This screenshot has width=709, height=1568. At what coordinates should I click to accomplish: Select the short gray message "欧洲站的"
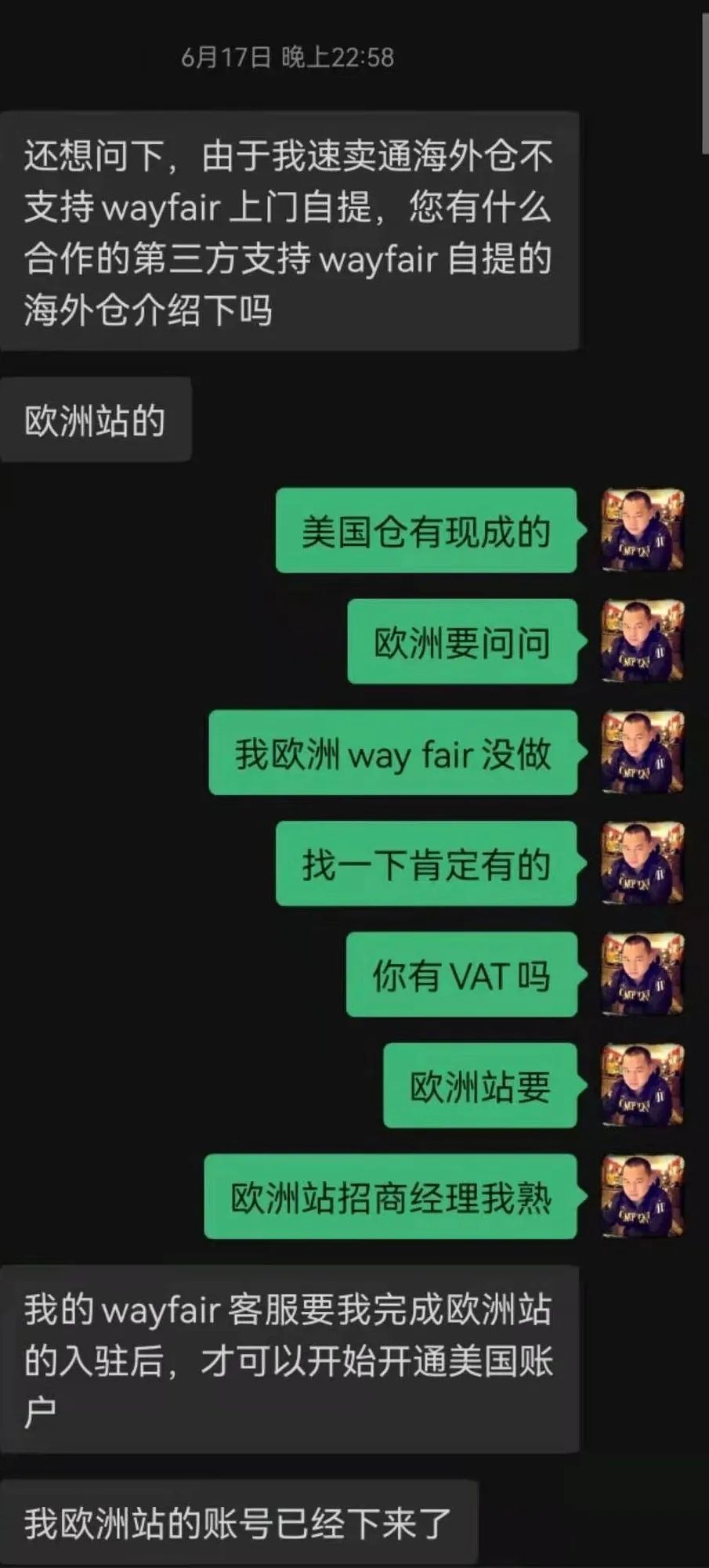coord(94,417)
